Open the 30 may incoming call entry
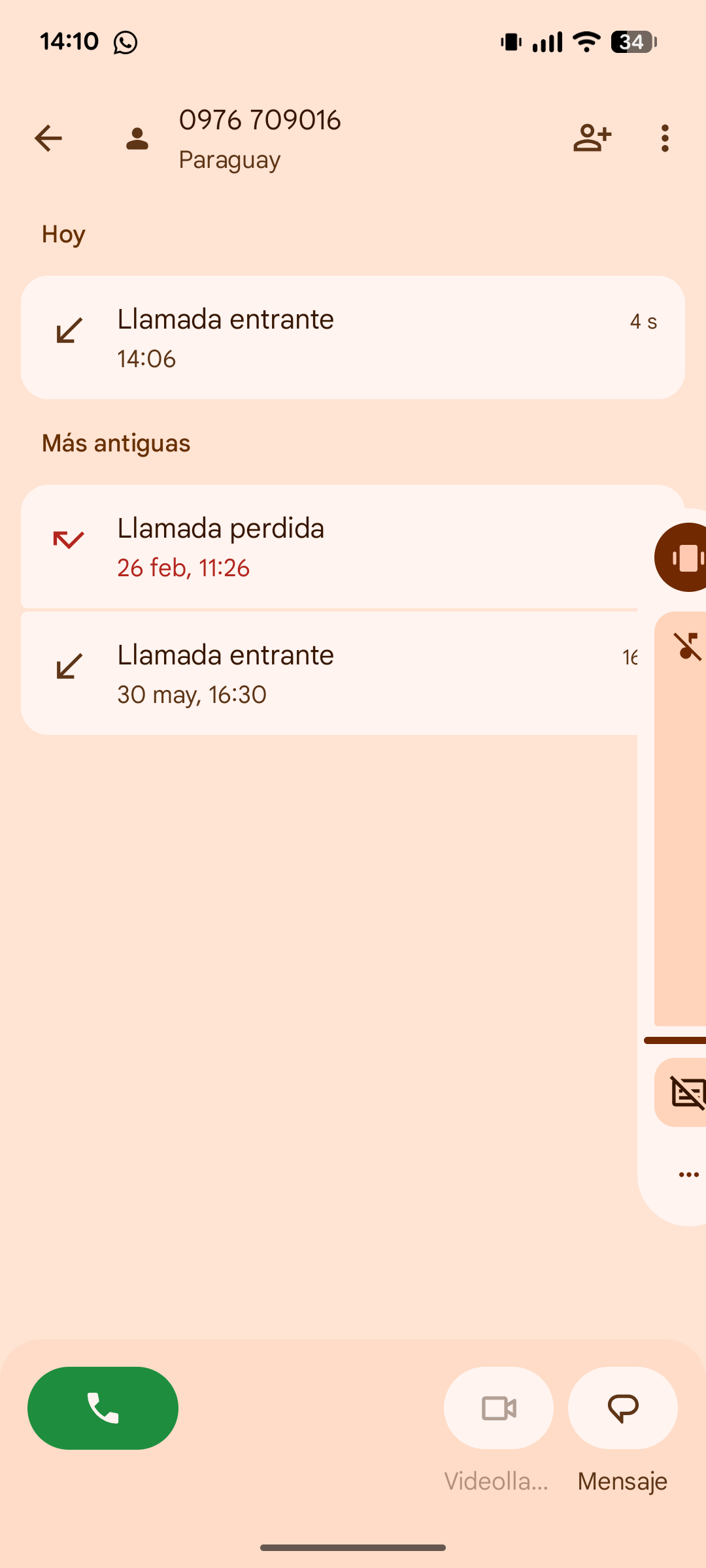Screen dimensions: 706x1568 click(327, 674)
